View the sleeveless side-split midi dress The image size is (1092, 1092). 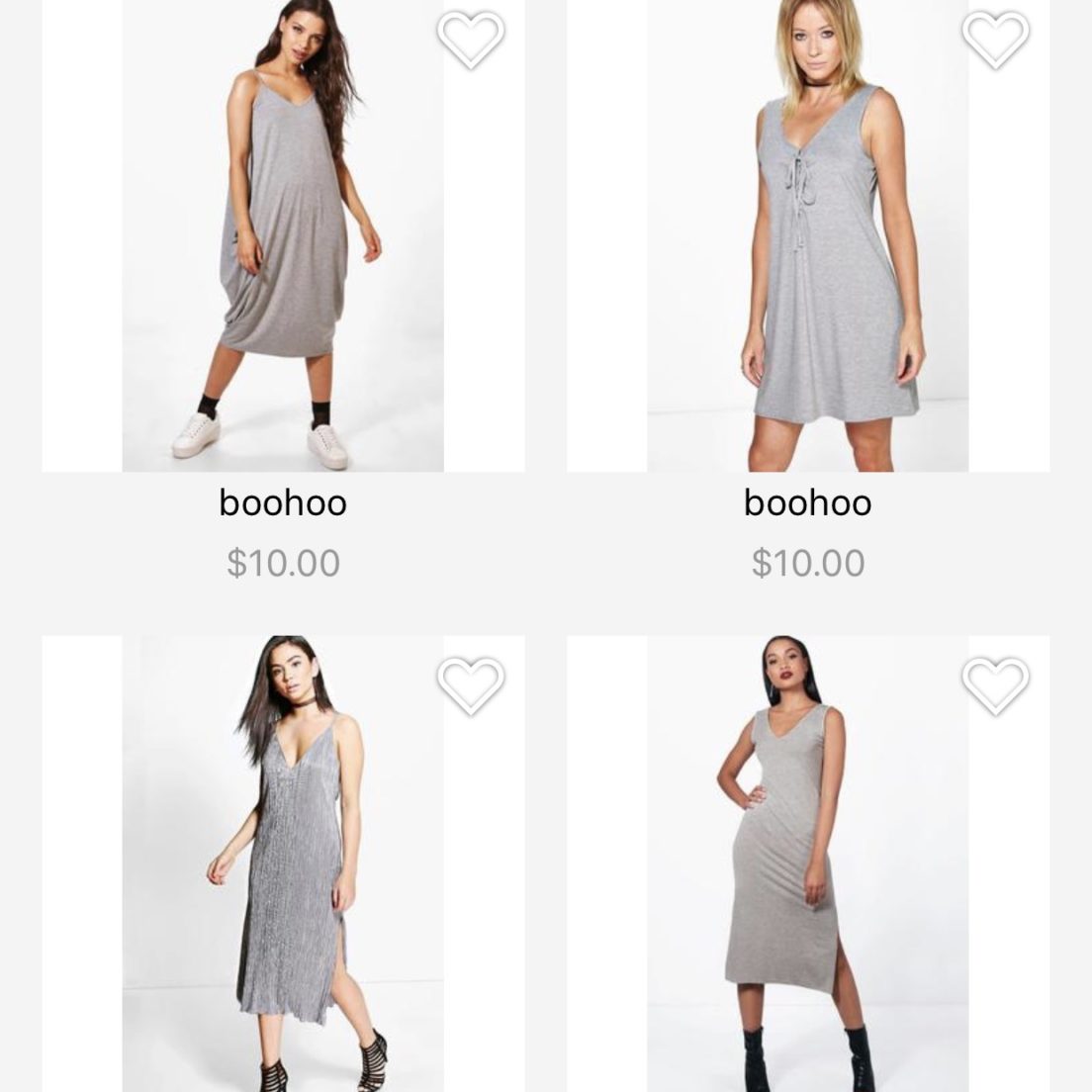[x=807, y=870]
